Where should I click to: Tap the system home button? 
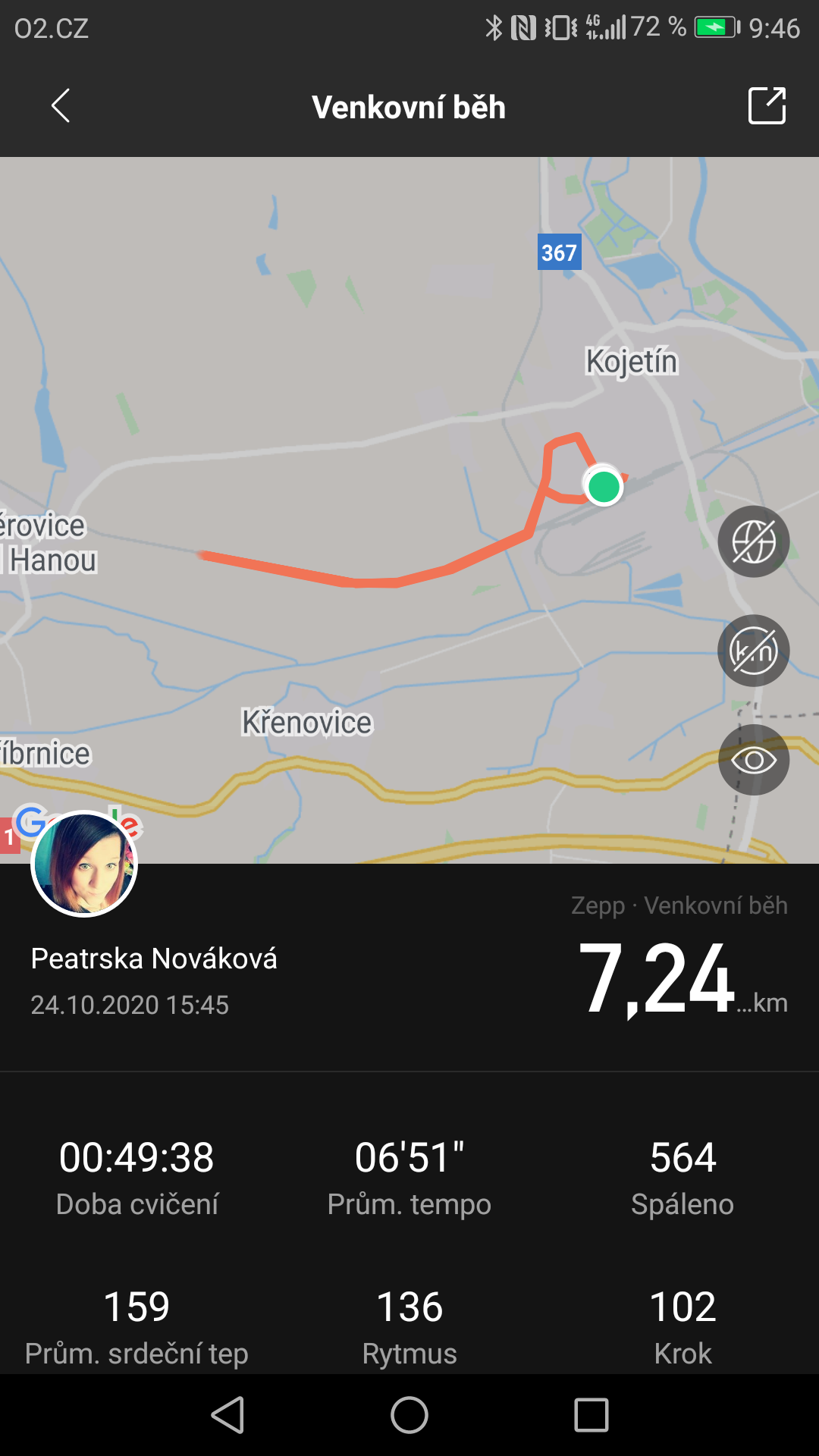click(x=409, y=1415)
